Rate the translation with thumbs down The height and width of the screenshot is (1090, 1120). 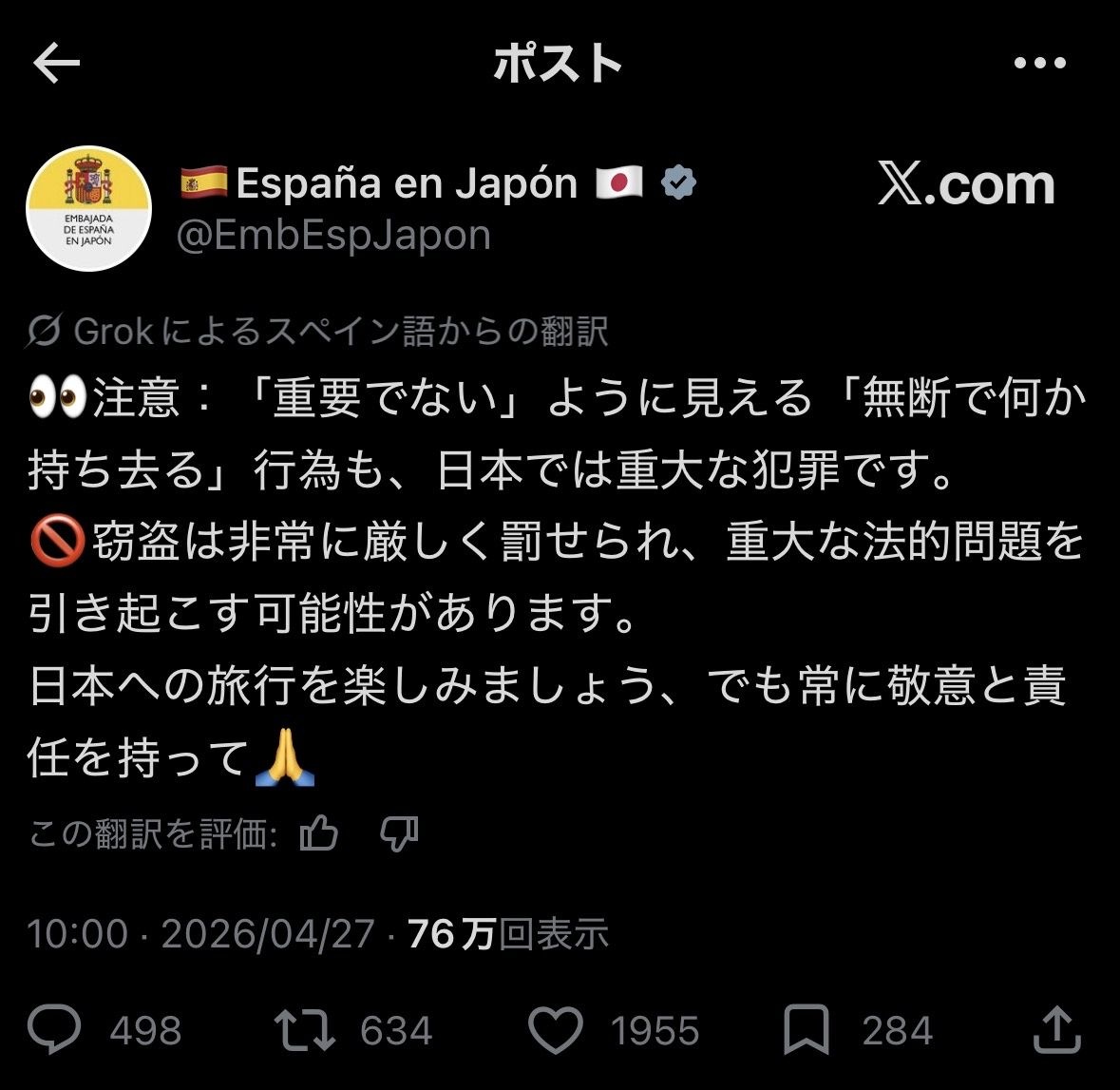[x=399, y=834]
